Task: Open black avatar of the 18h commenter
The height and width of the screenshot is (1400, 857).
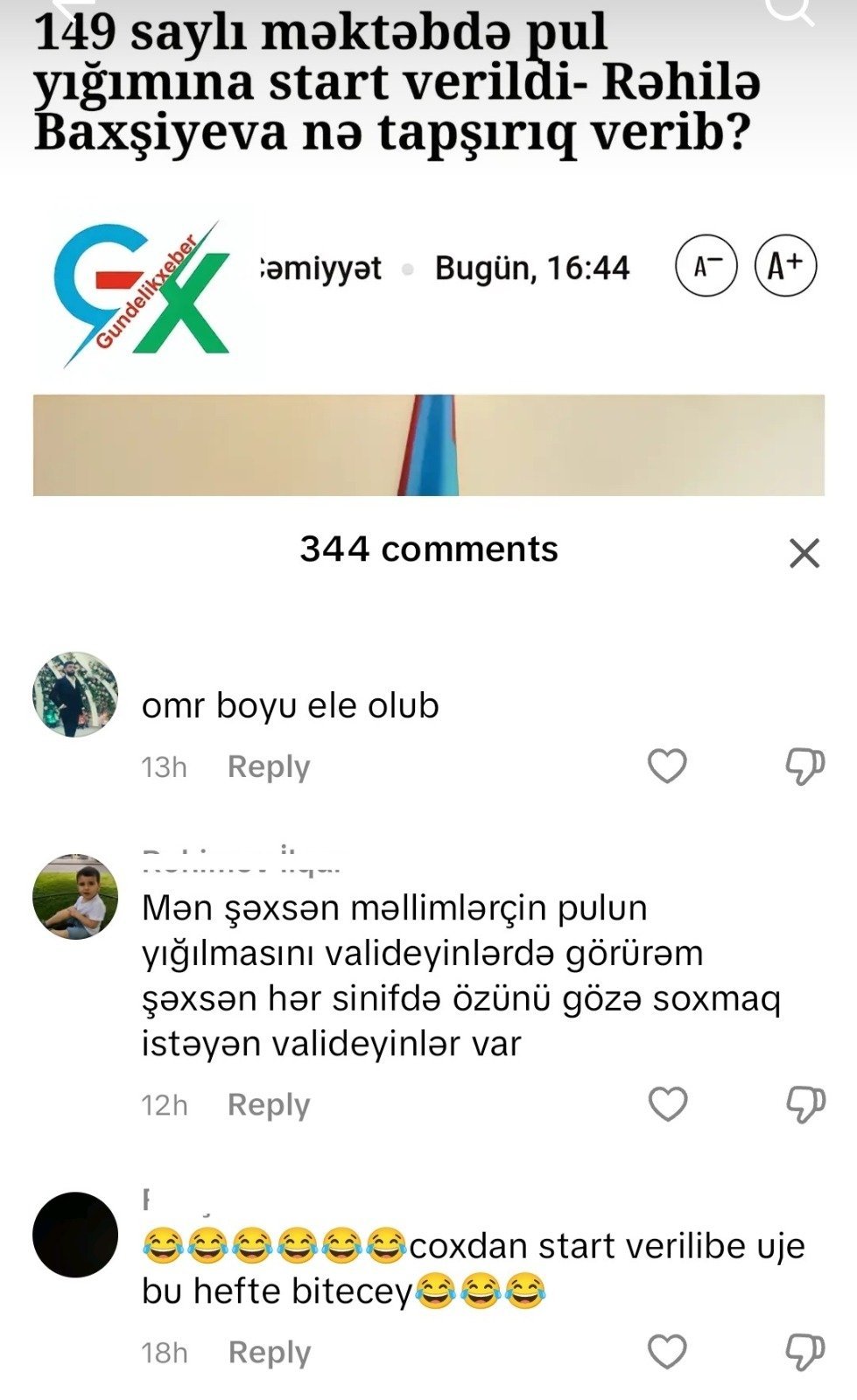Action: pos(75,1234)
